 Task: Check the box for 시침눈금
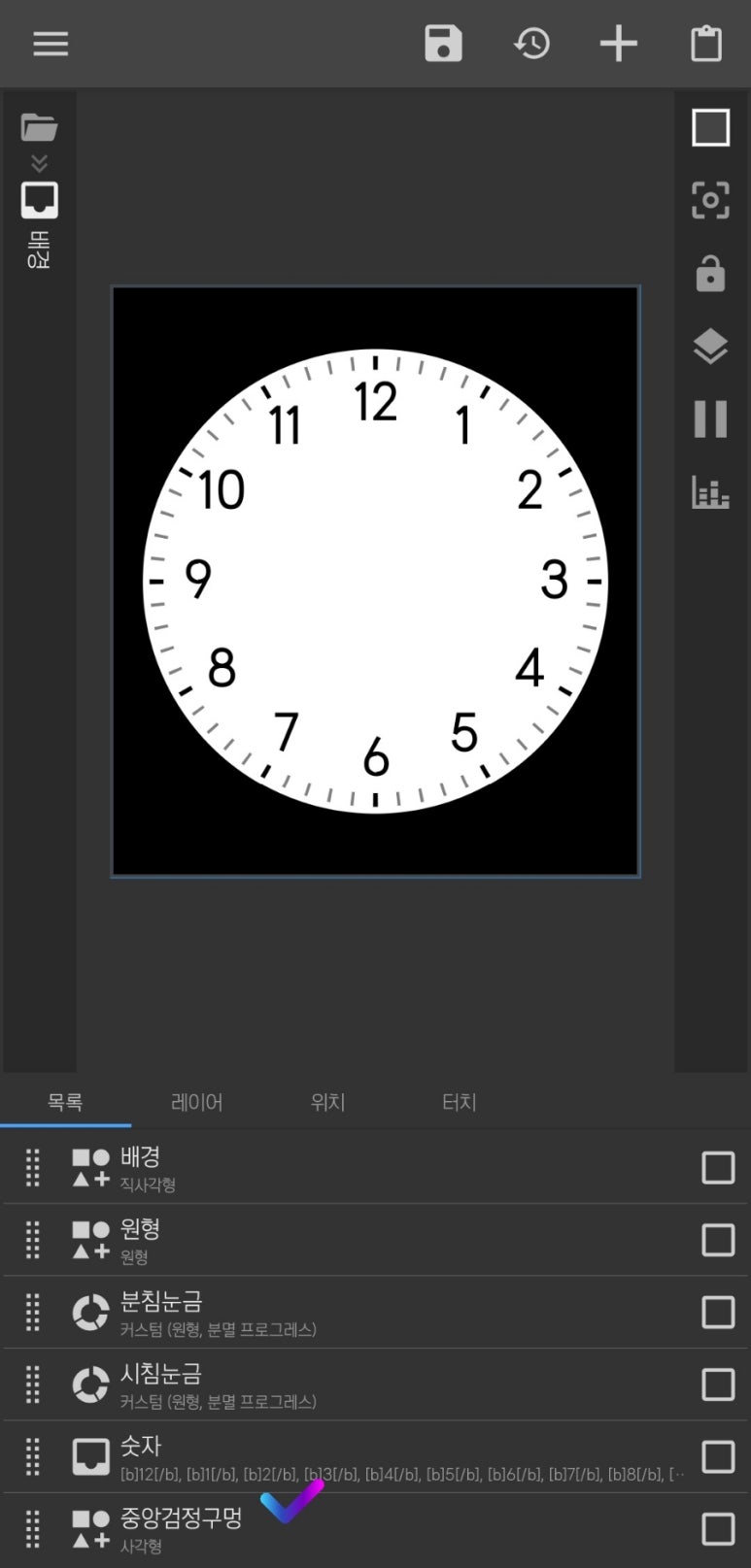[718, 1385]
